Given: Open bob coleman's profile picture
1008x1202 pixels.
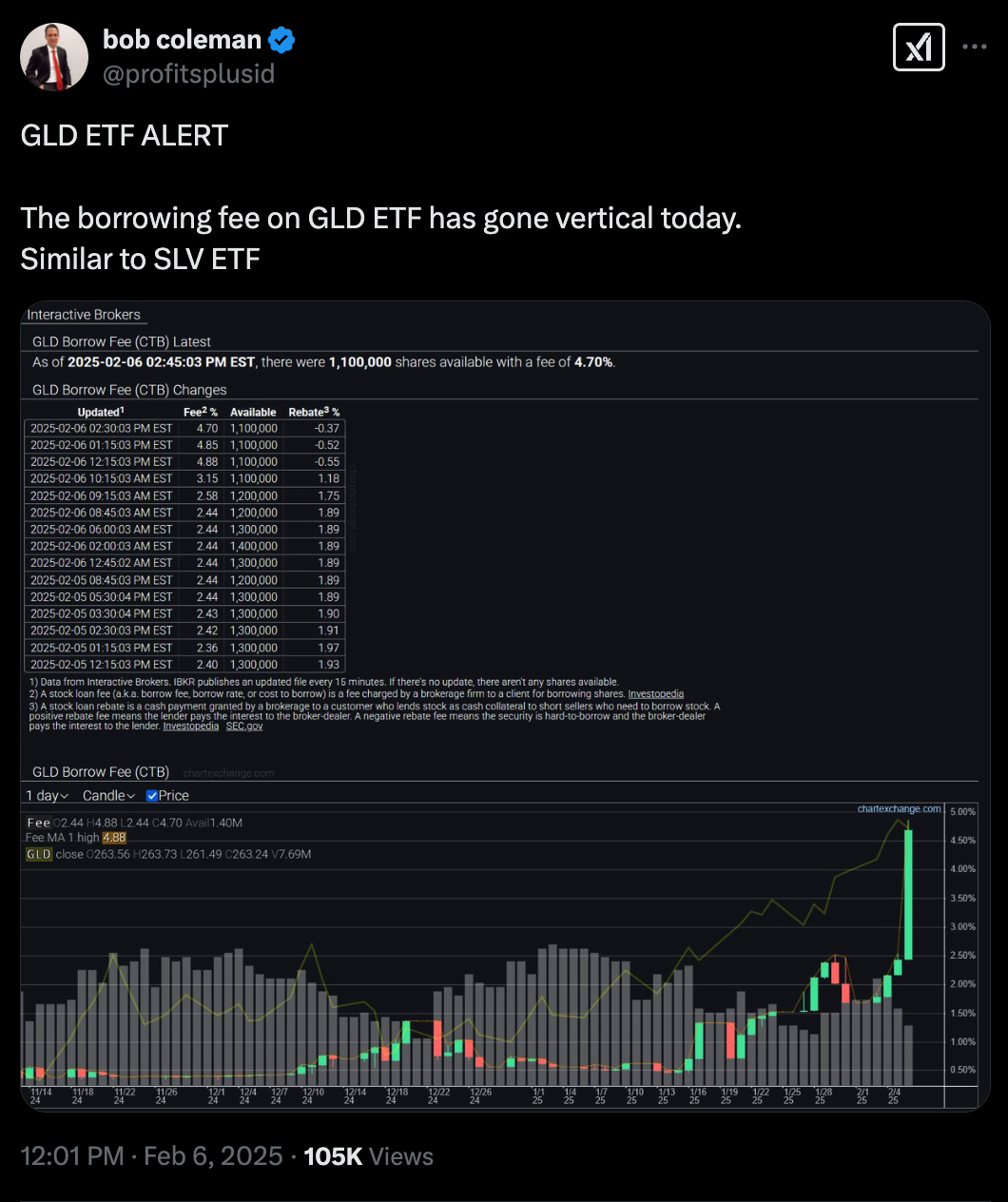Looking at the screenshot, I should coord(54,57).
